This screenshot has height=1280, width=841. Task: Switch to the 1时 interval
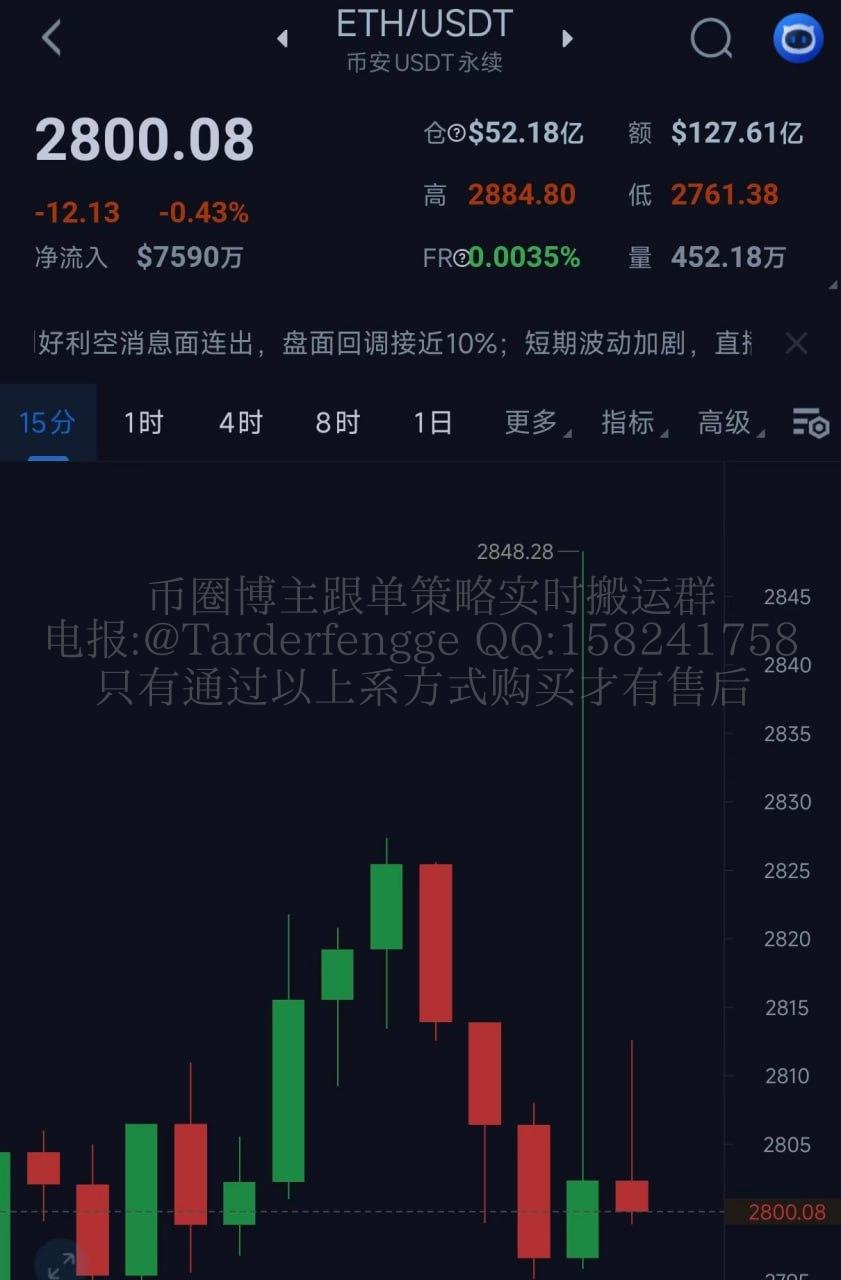pos(143,423)
